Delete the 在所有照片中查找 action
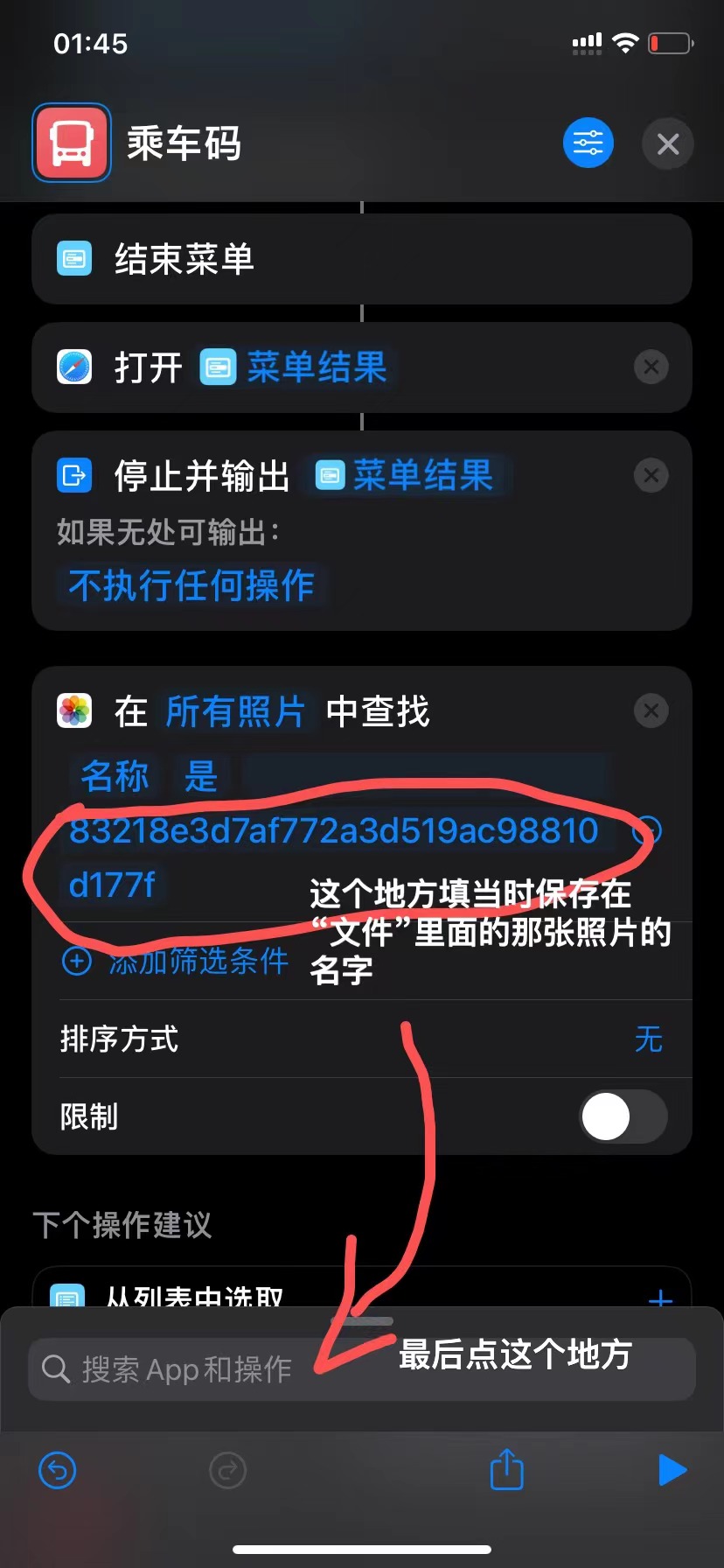Image resolution: width=724 pixels, height=1568 pixels. (651, 710)
